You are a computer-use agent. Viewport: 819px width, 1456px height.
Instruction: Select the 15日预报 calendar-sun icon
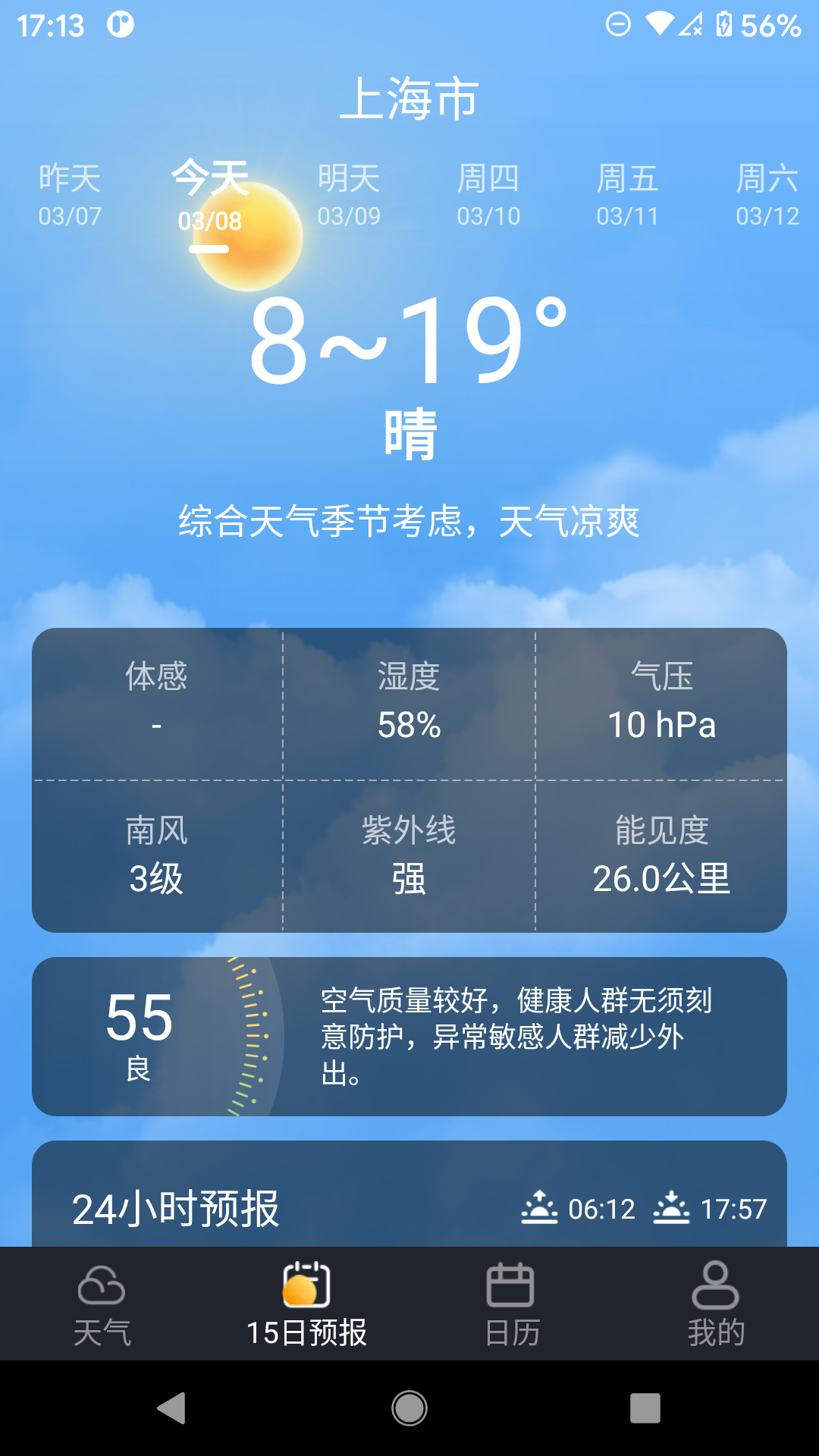306,1285
